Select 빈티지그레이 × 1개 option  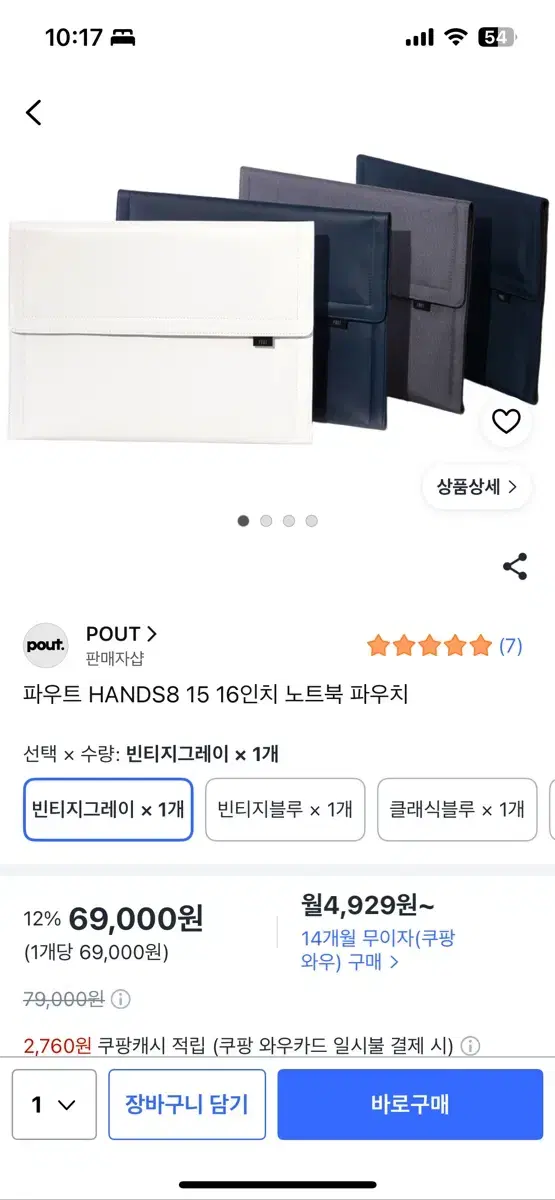tap(108, 809)
